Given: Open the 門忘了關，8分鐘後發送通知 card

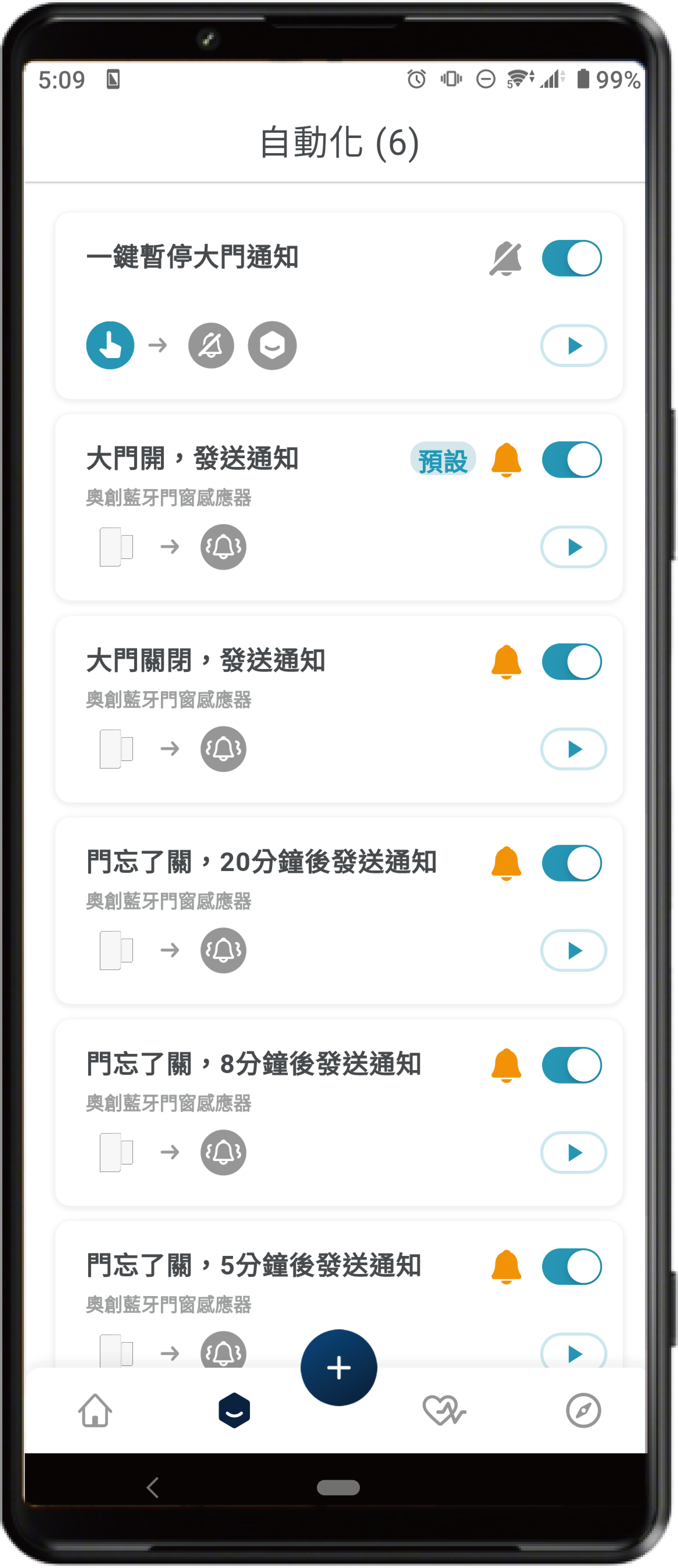Looking at the screenshot, I should (253, 1064).
